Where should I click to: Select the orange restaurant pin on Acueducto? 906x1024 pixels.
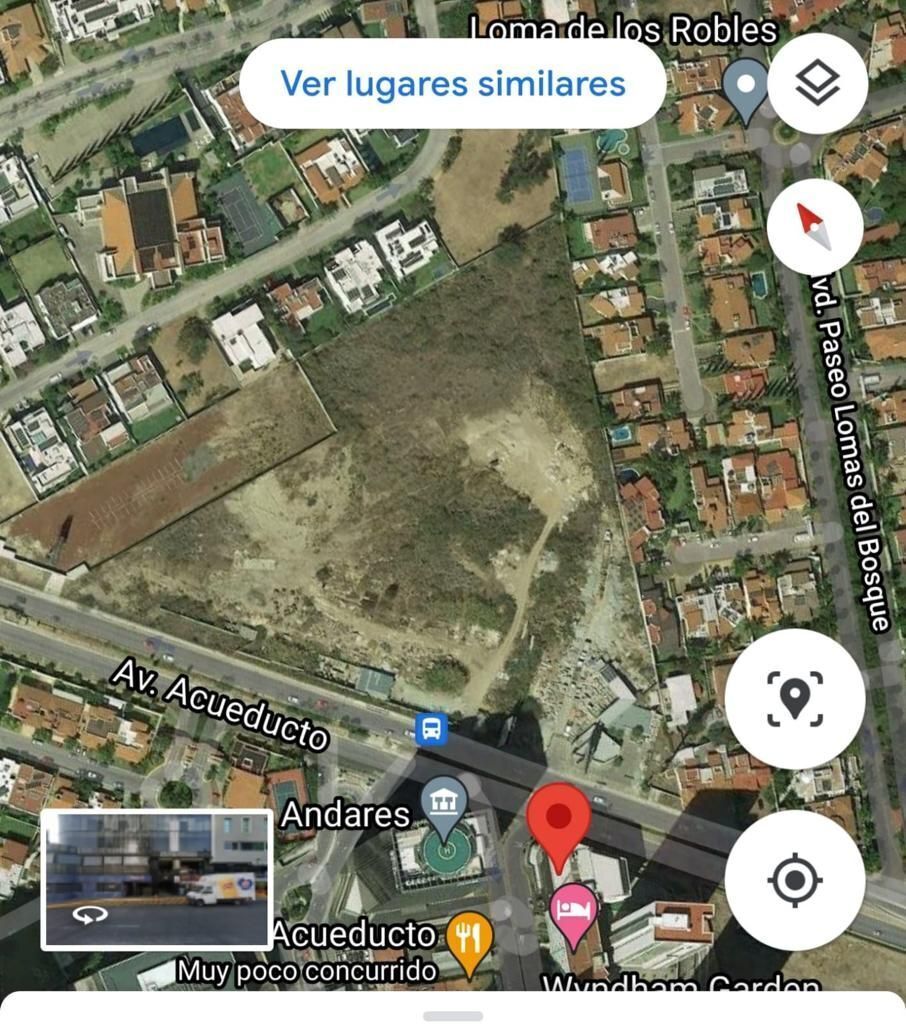pyautogui.click(x=468, y=938)
